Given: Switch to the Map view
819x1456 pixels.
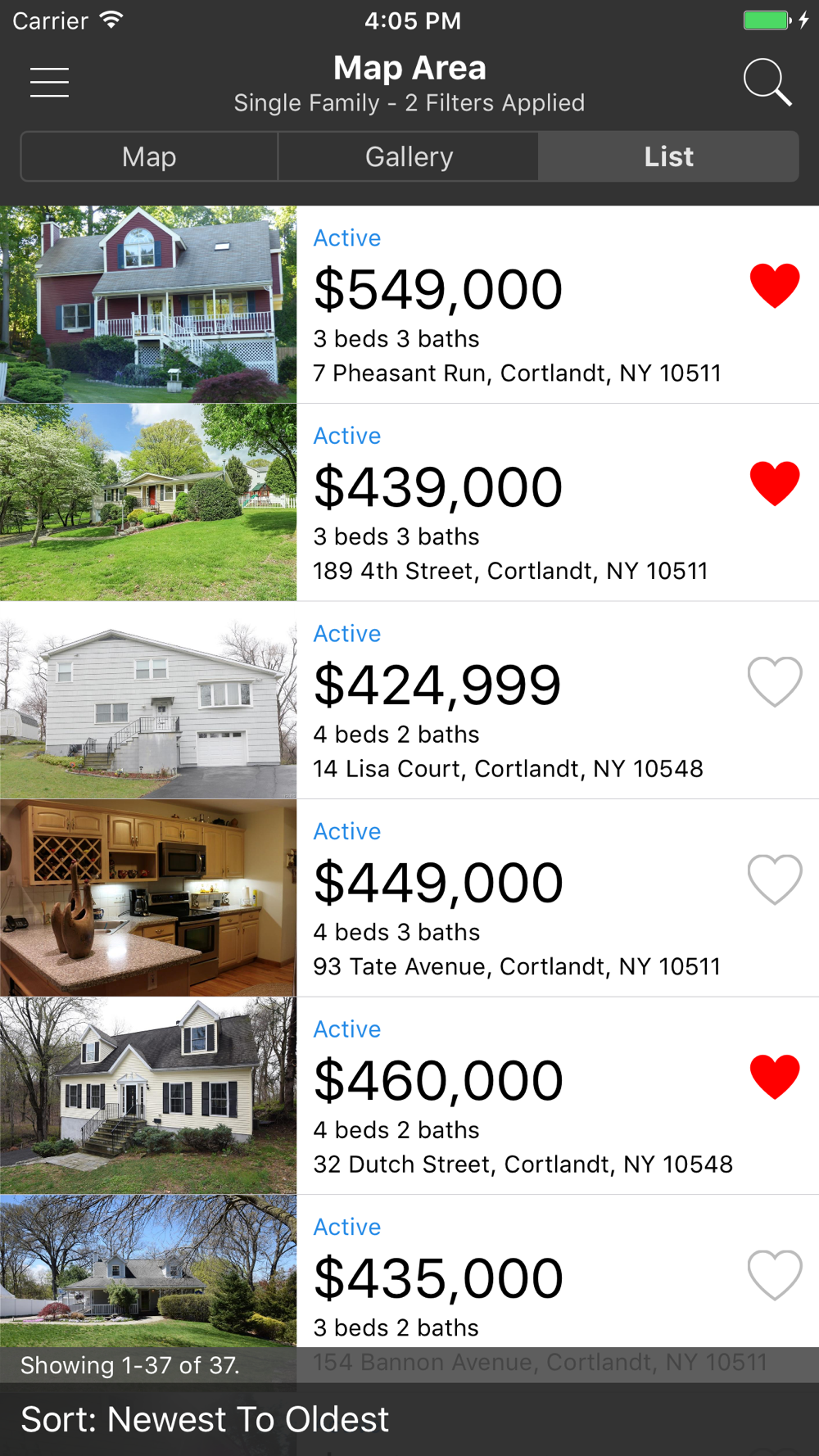Looking at the screenshot, I should click(x=149, y=156).
